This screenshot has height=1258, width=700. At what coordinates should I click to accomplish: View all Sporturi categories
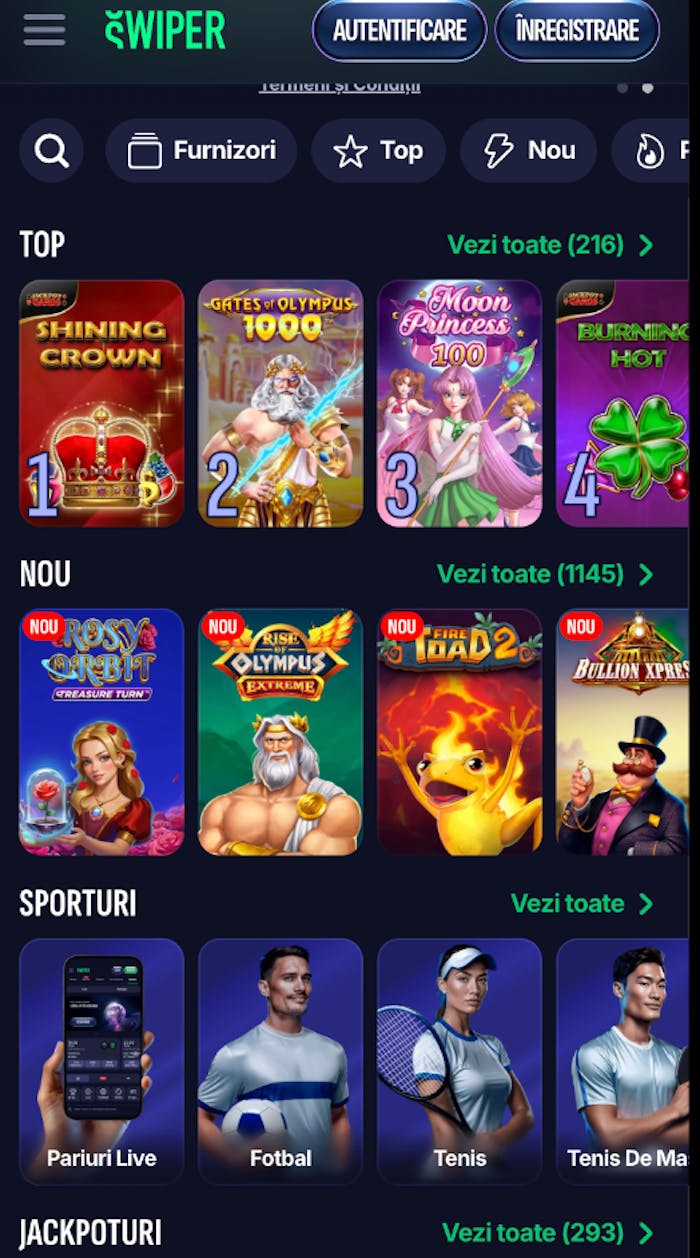(581, 904)
